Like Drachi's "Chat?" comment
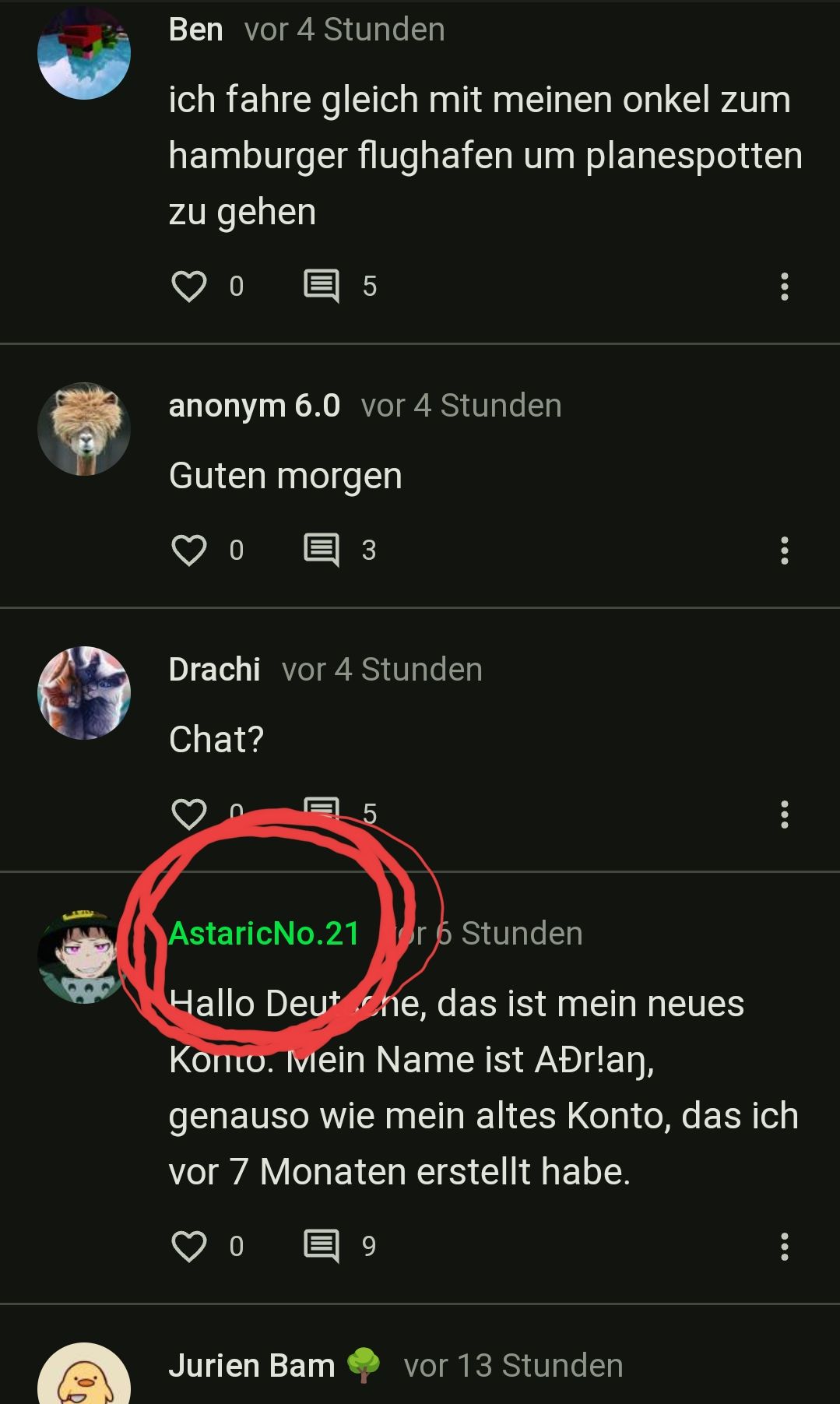 [x=189, y=815]
